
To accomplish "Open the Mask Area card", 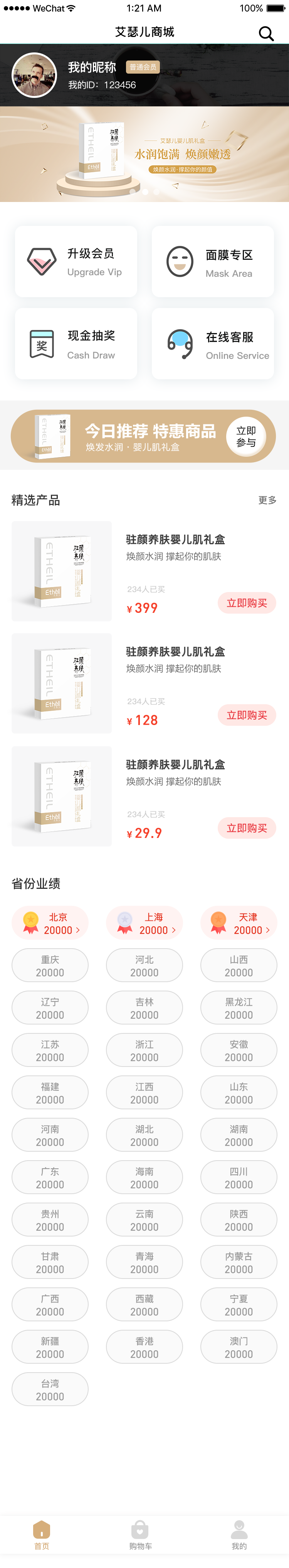I will point(212,262).
